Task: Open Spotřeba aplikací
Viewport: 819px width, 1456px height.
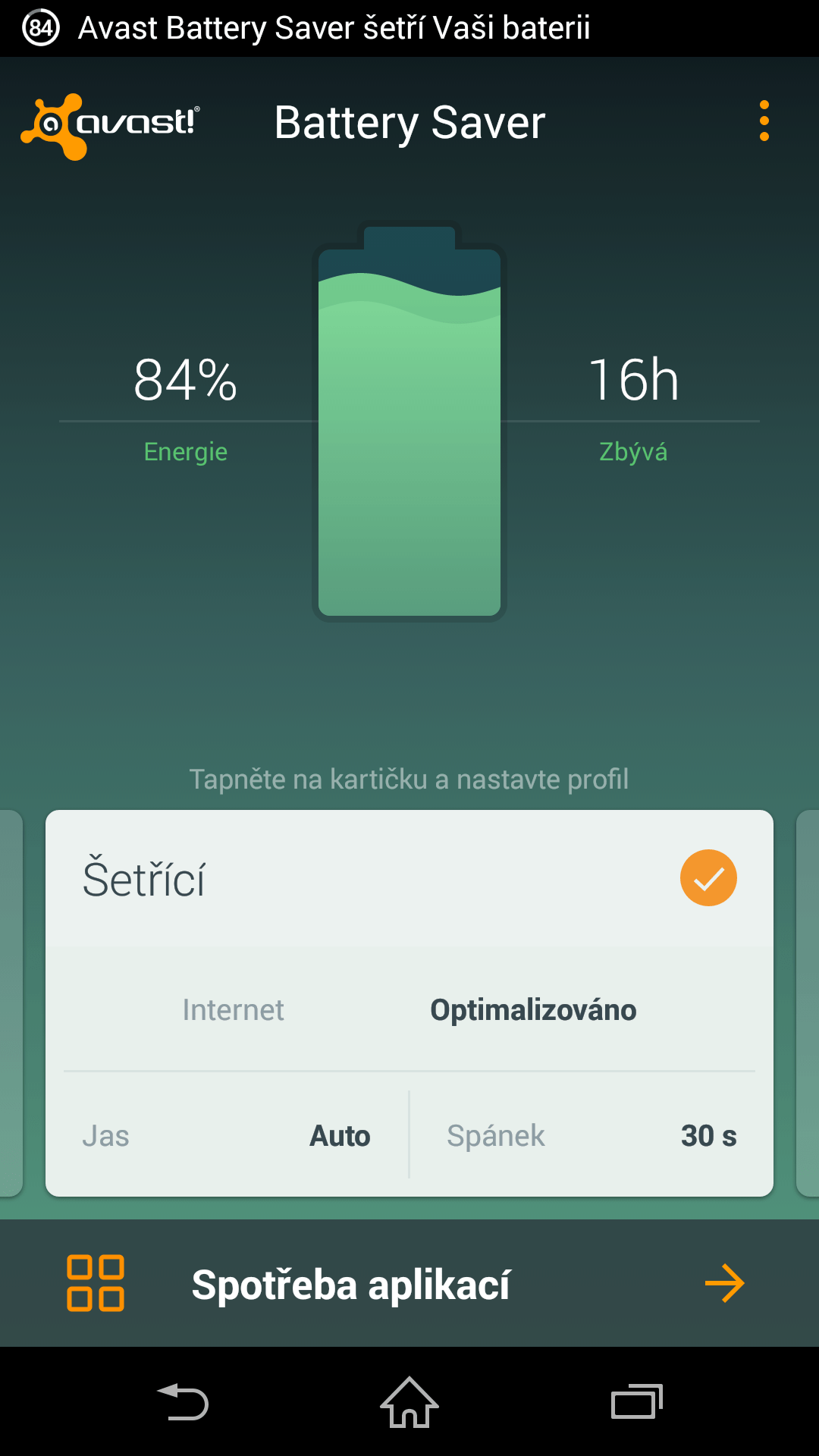Action: 409,1283
